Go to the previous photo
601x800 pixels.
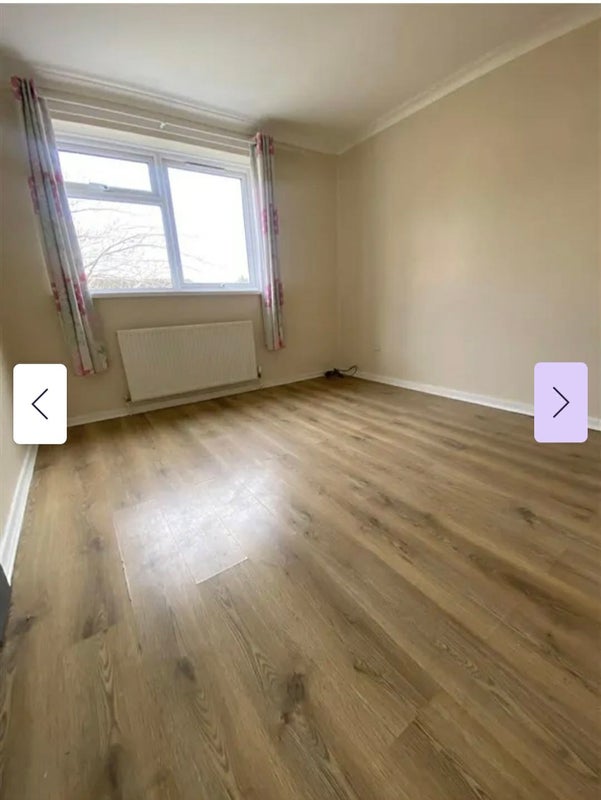(x=40, y=403)
